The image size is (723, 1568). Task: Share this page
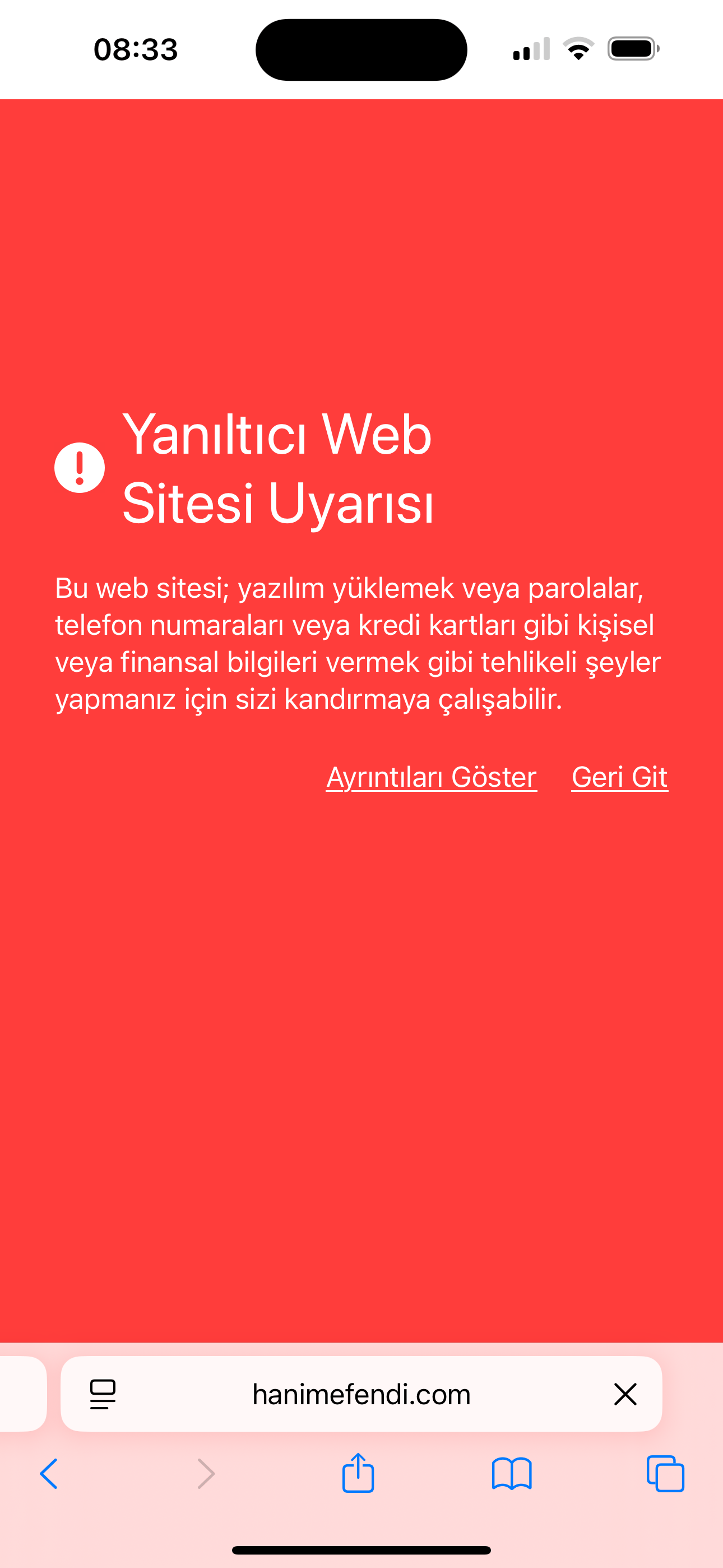pos(358,1473)
